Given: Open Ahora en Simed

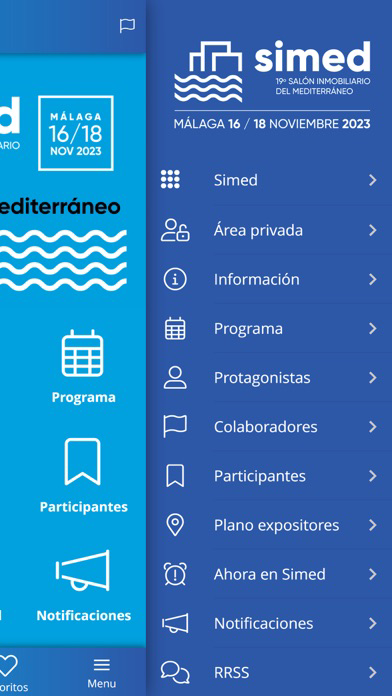Looking at the screenshot, I should click(269, 574).
